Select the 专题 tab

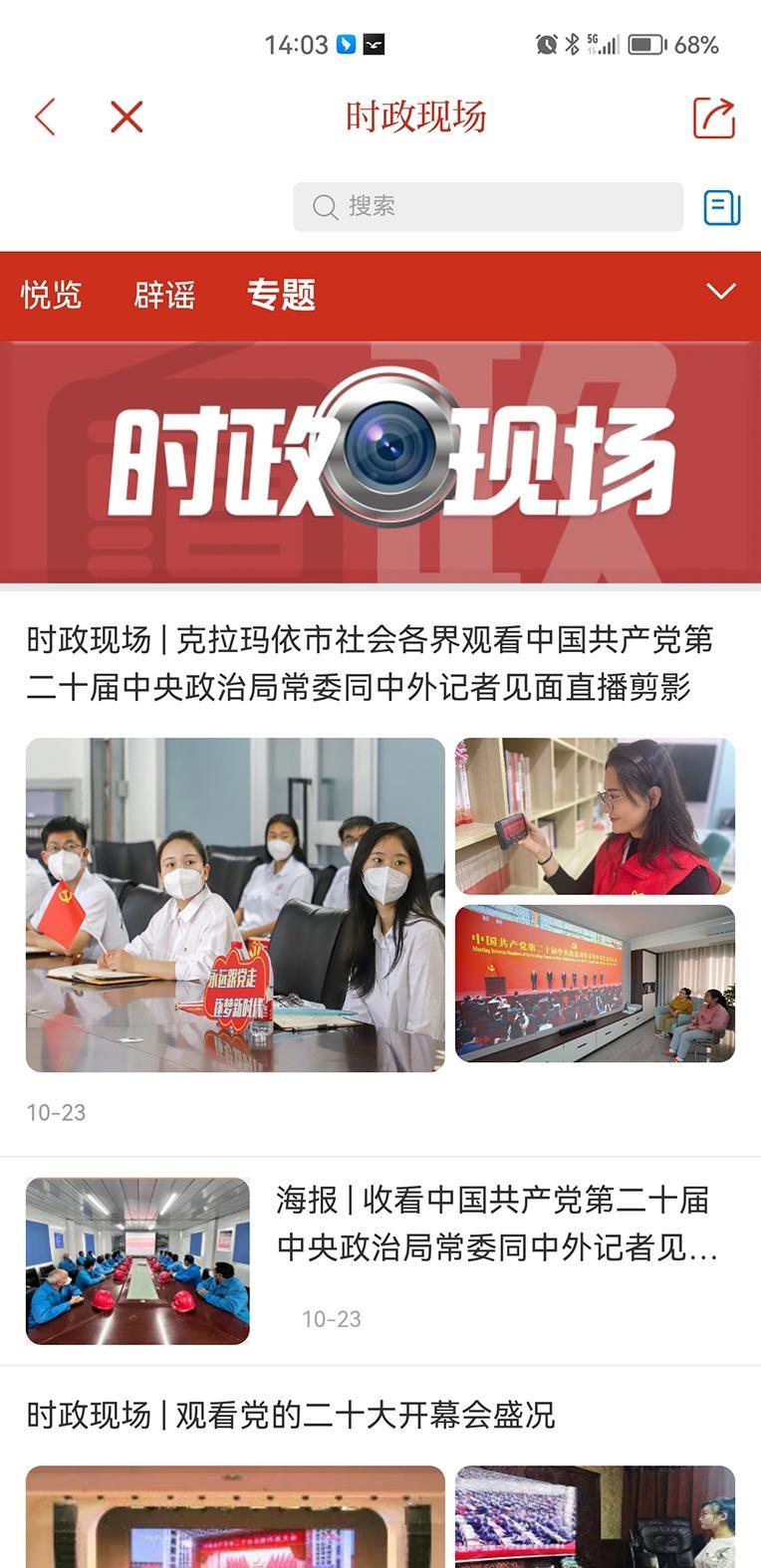(281, 295)
